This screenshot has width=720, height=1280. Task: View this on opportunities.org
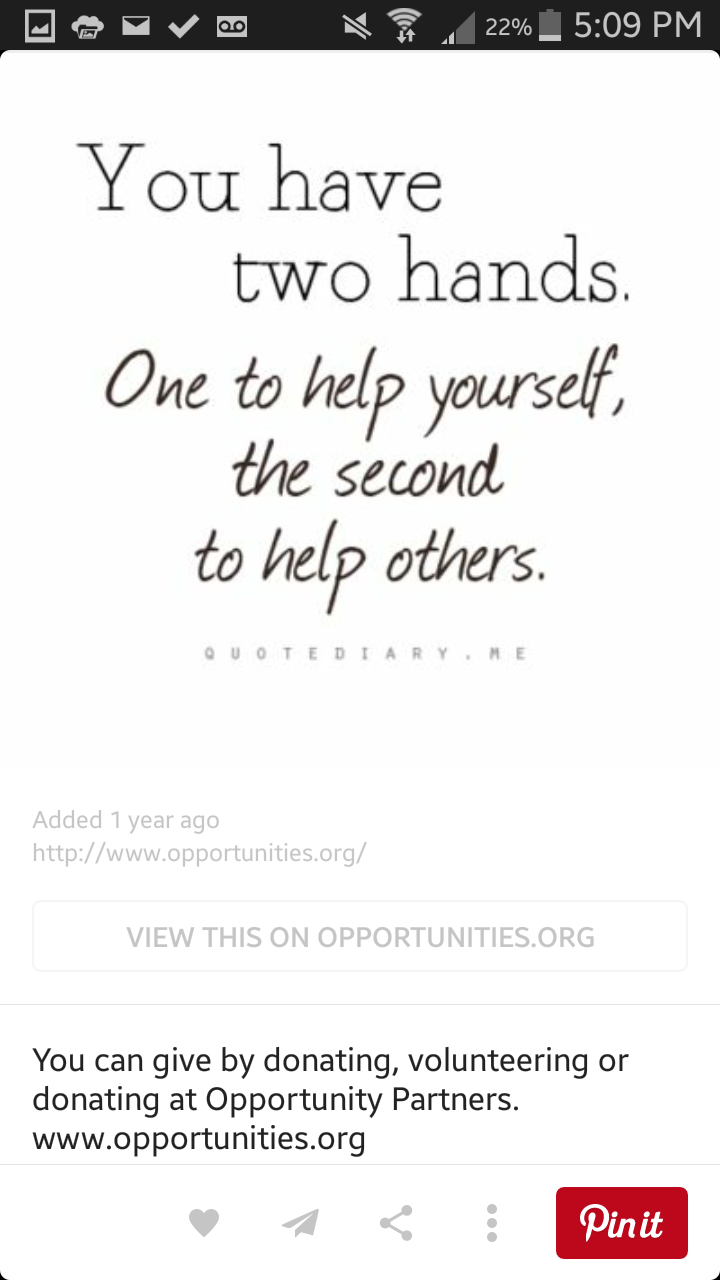pos(360,937)
